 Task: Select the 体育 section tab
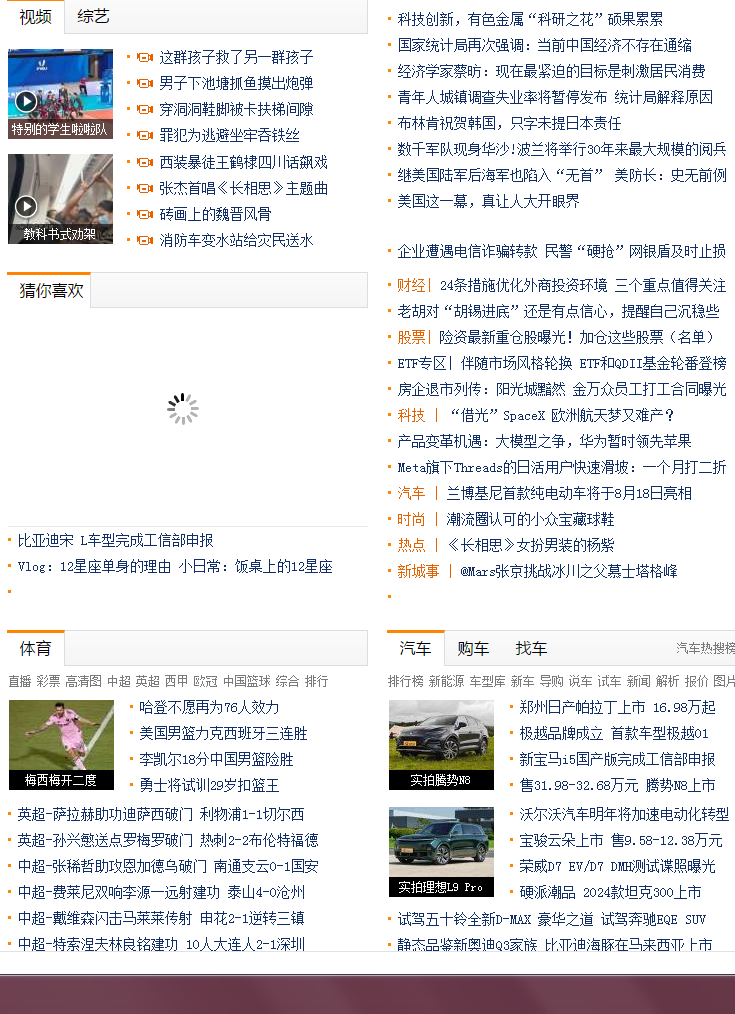(35, 649)
